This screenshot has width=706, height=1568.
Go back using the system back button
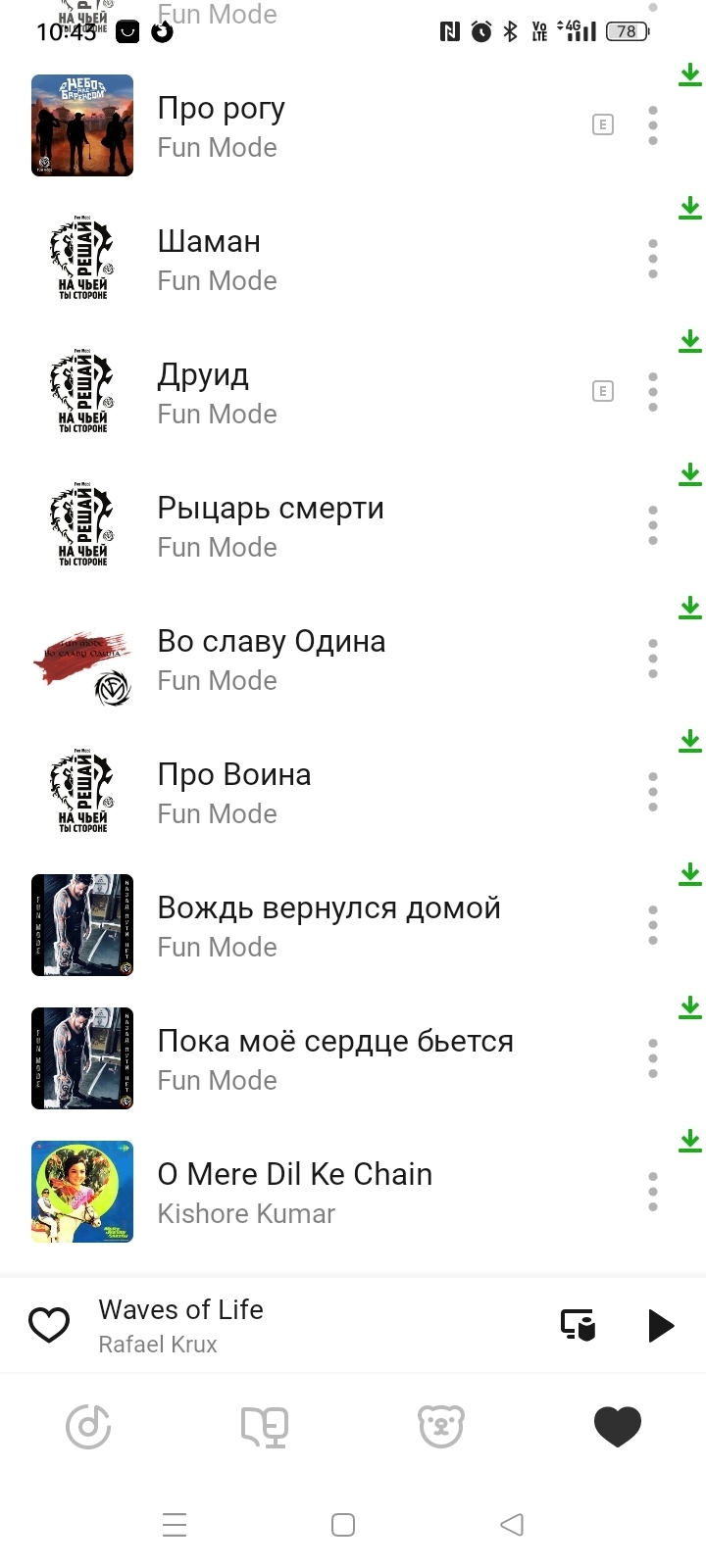click(x=512, y=1525)
